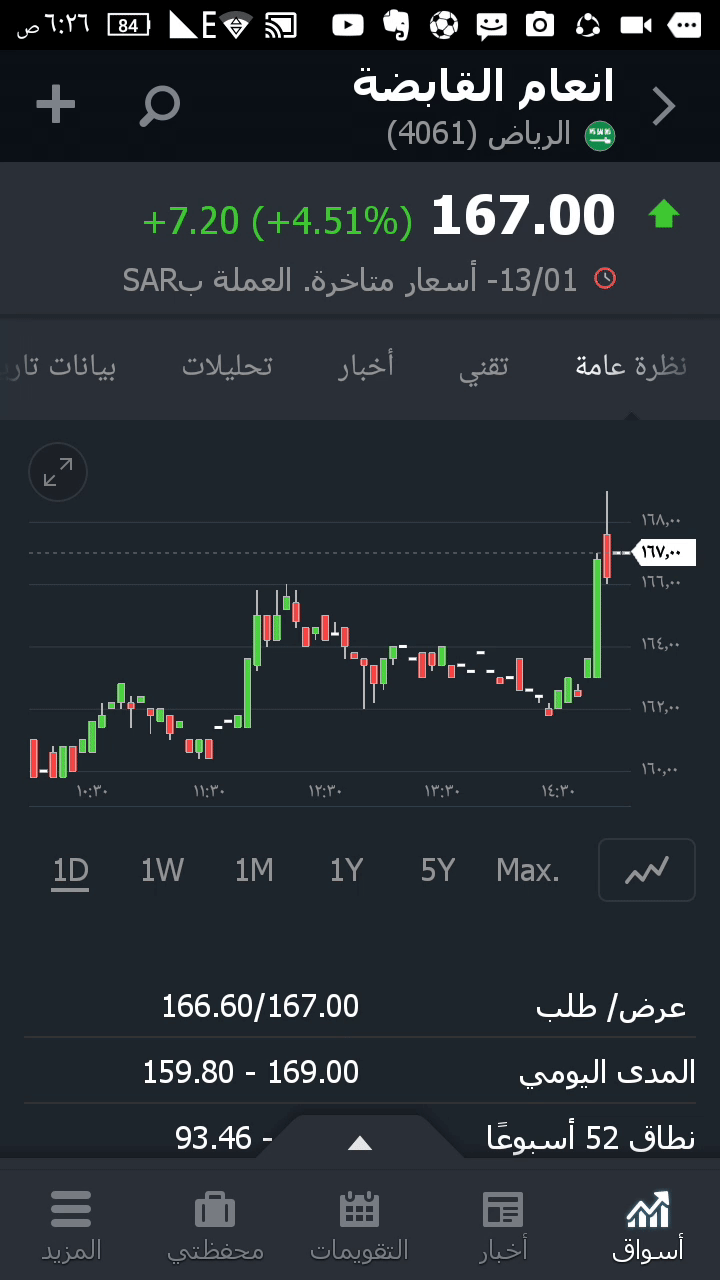This screenshot has width=720, height=1280.
Task: Pick the 1Y chart range
Action: click(346, 871)
